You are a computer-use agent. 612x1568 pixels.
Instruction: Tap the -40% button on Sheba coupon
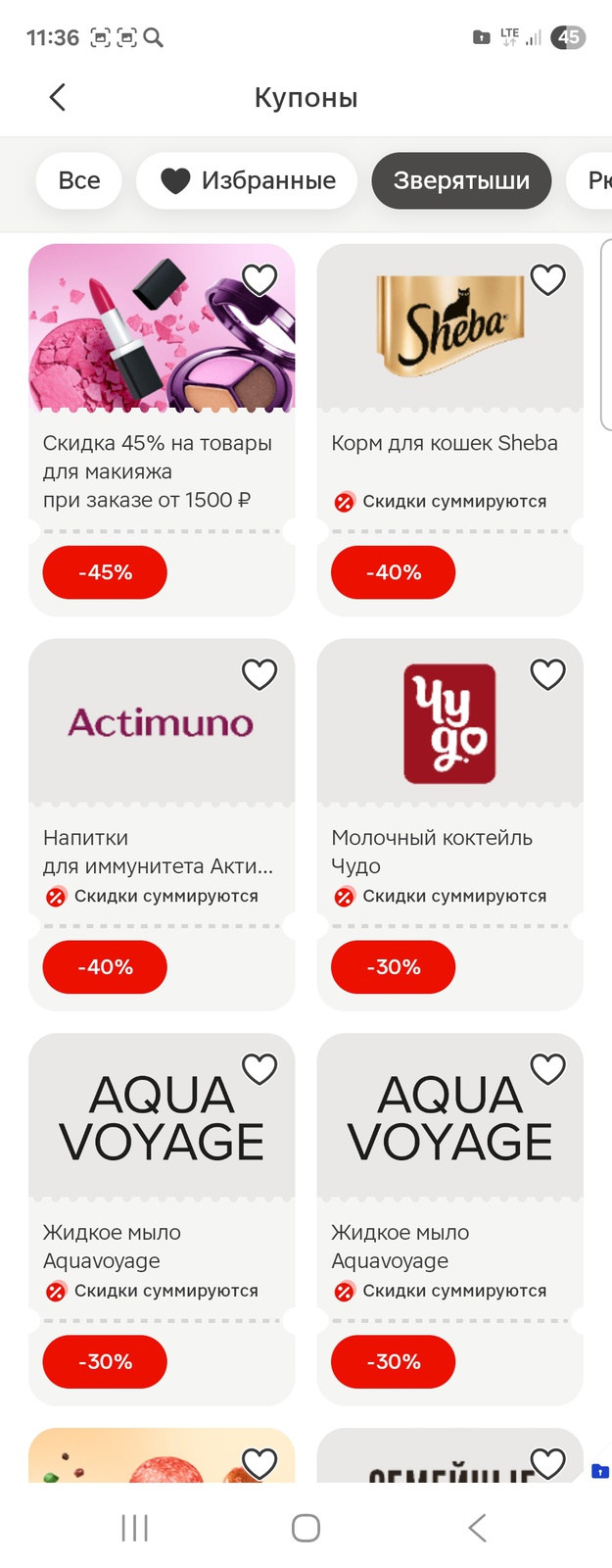393,572
